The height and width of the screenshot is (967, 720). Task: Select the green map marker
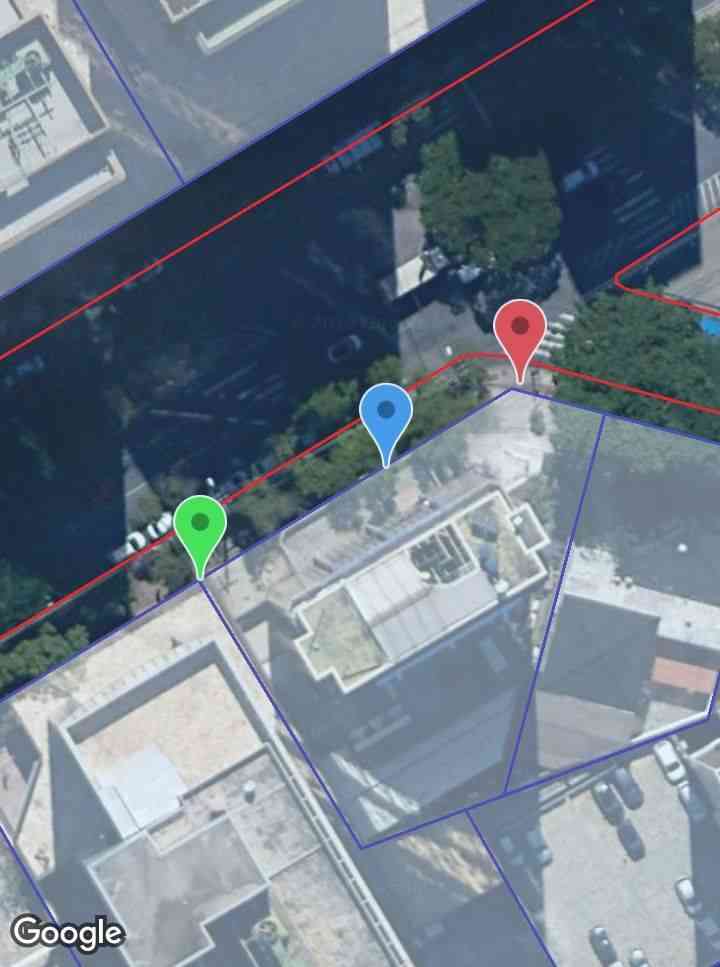click(x=200, y=524)
